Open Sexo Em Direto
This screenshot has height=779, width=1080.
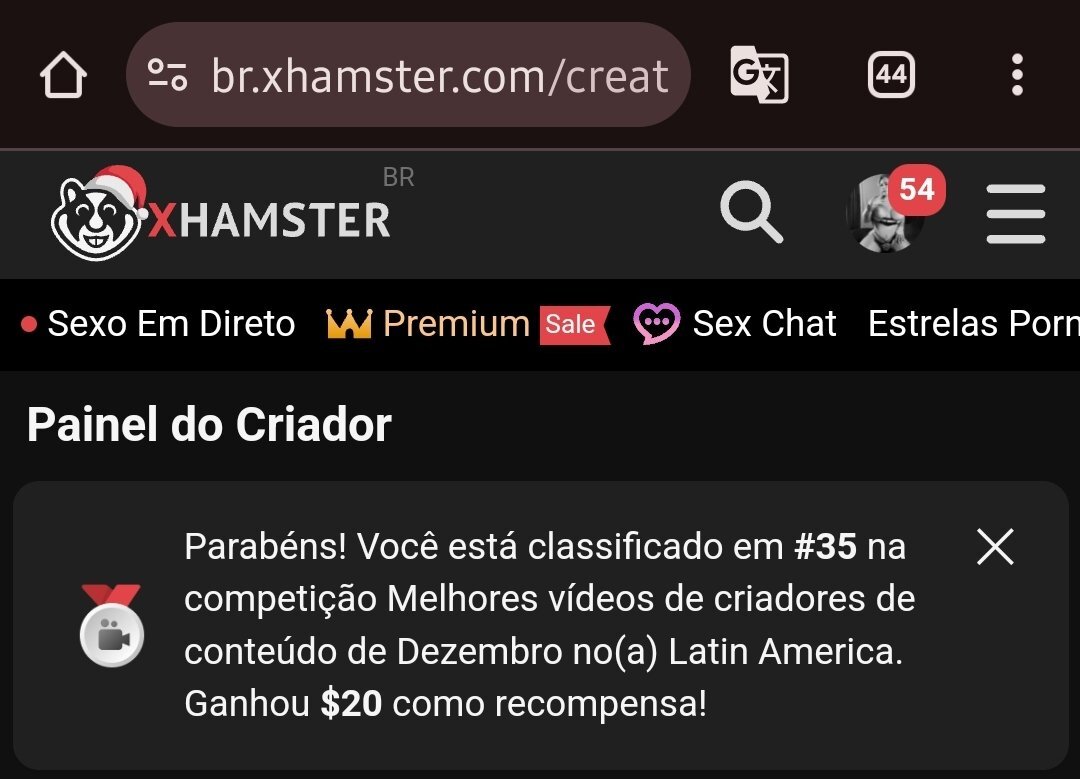click(160, 324)
